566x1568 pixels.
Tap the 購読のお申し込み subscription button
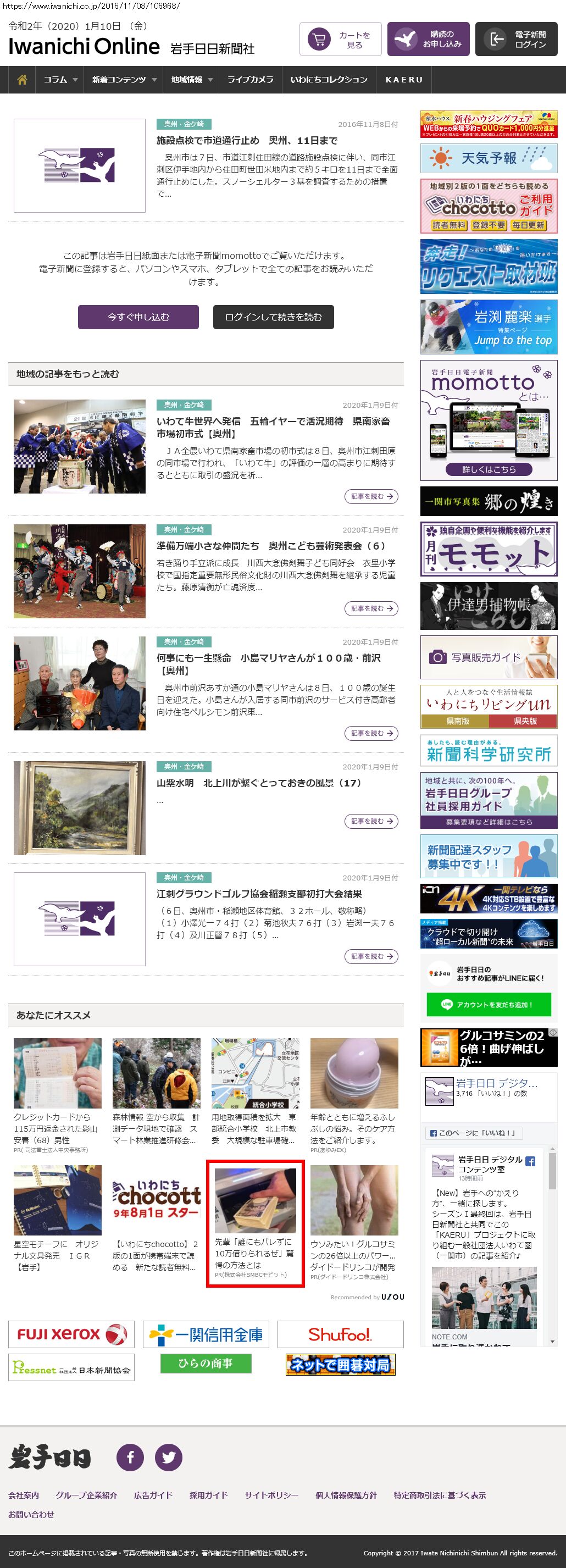tap(428, 40)
